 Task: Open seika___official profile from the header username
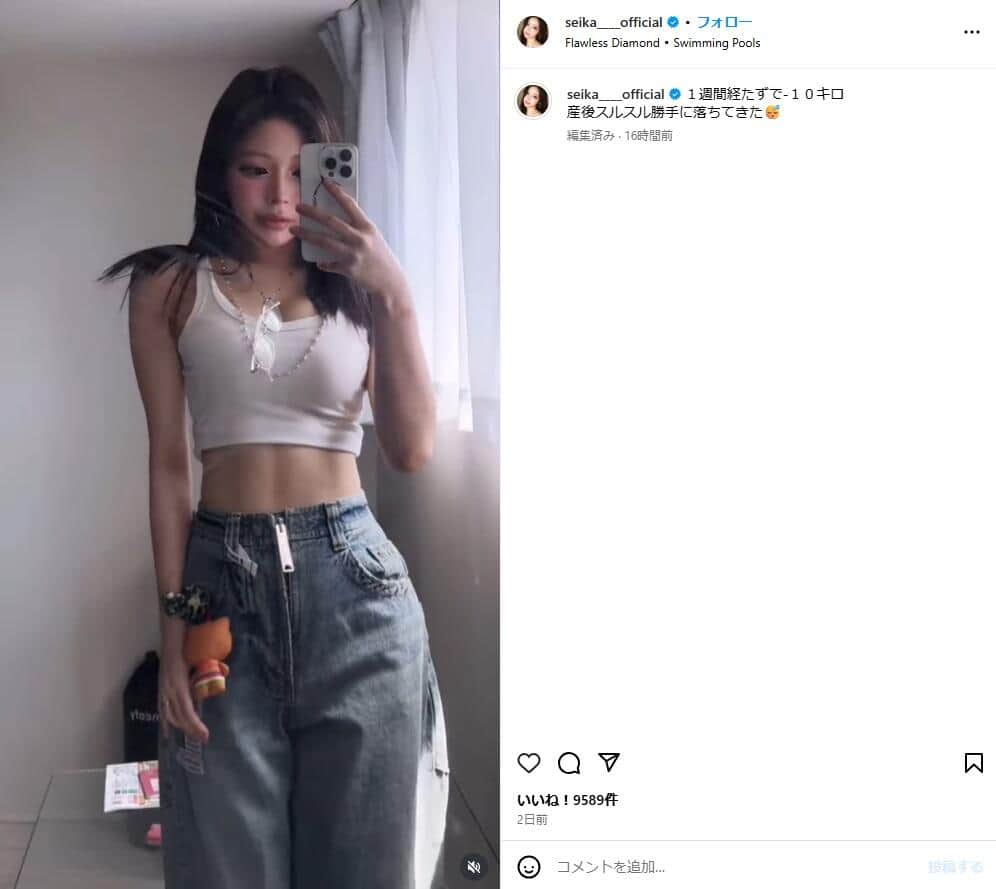point(613,22)
